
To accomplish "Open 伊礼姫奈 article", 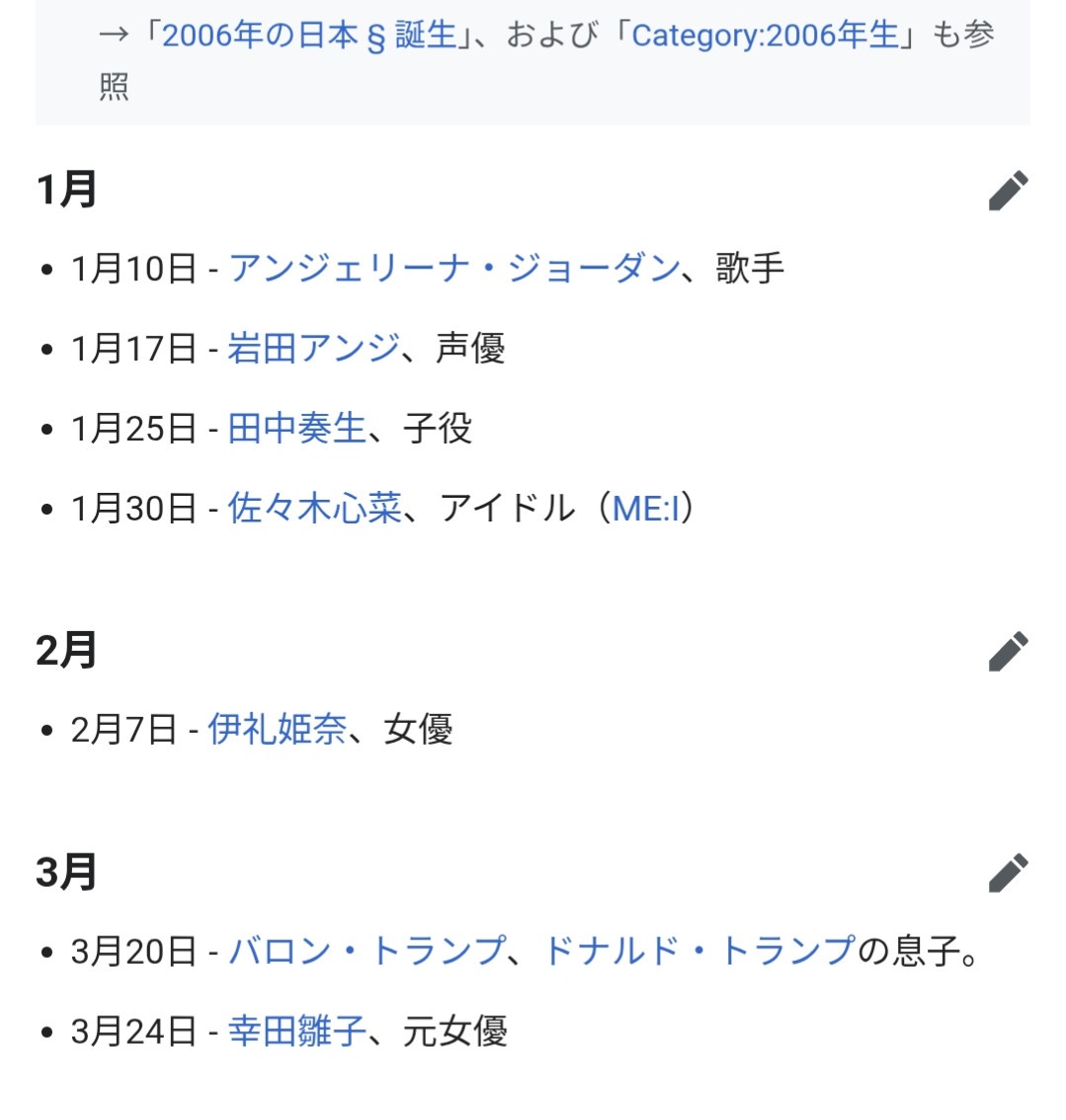I will tap(277, 730).
